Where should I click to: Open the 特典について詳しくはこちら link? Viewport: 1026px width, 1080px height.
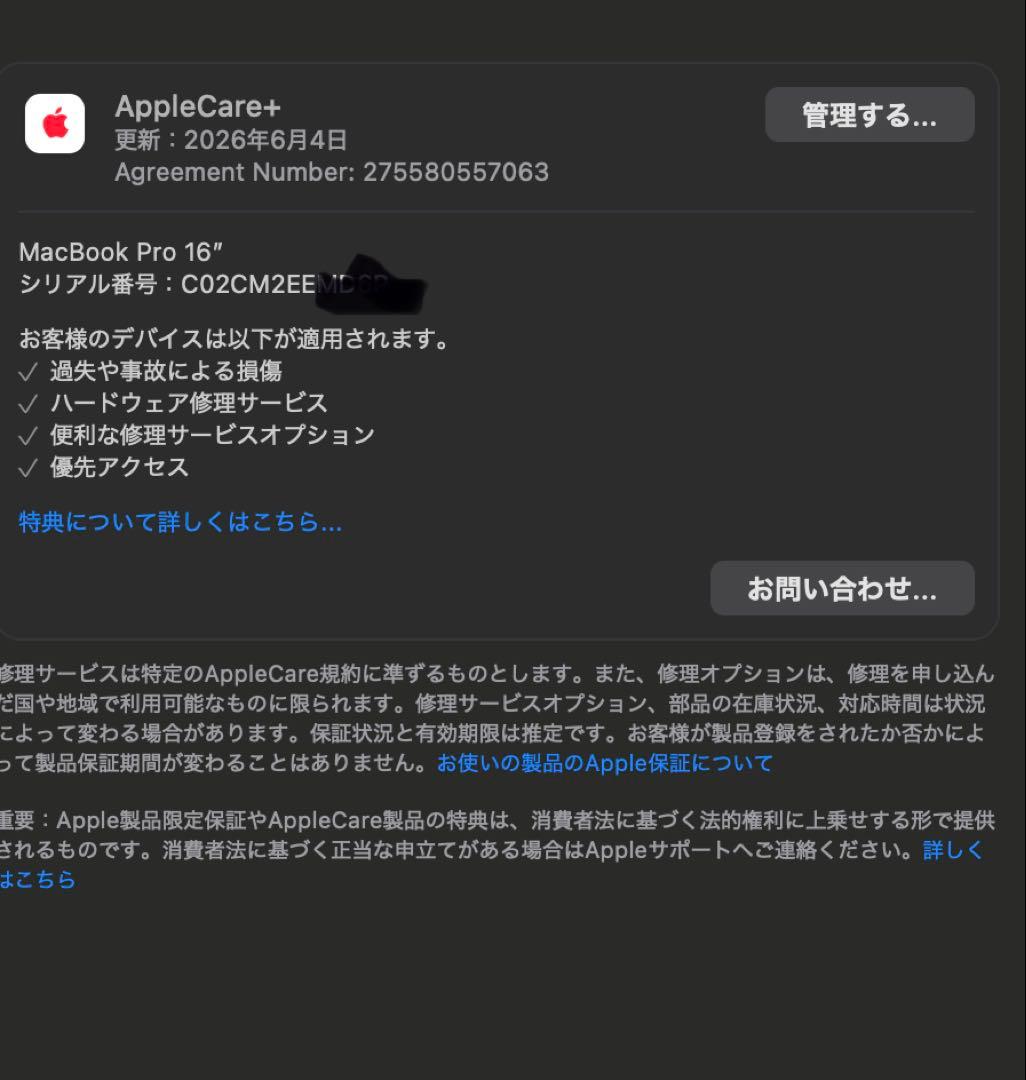point(180,522)
